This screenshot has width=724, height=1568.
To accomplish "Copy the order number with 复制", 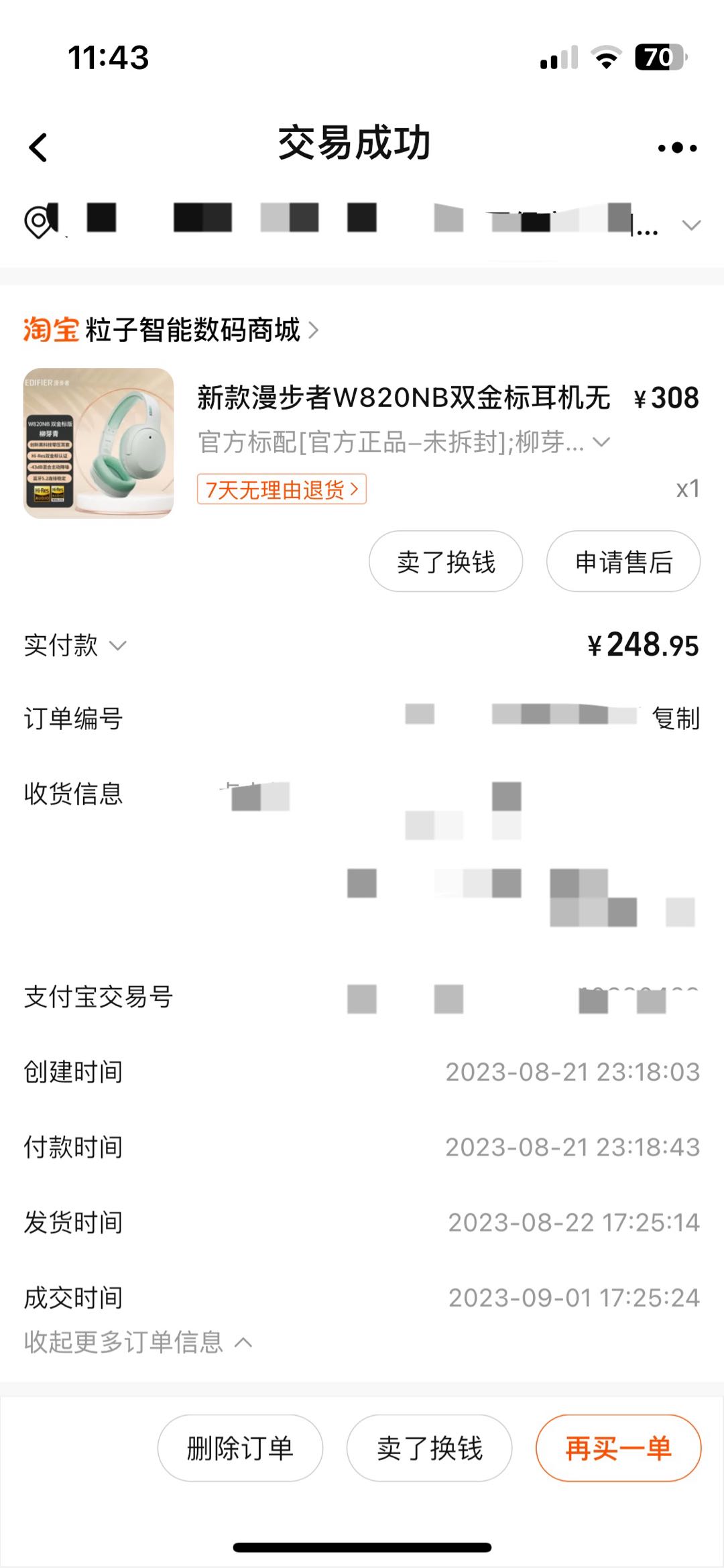I will click(x=675, y=718).
